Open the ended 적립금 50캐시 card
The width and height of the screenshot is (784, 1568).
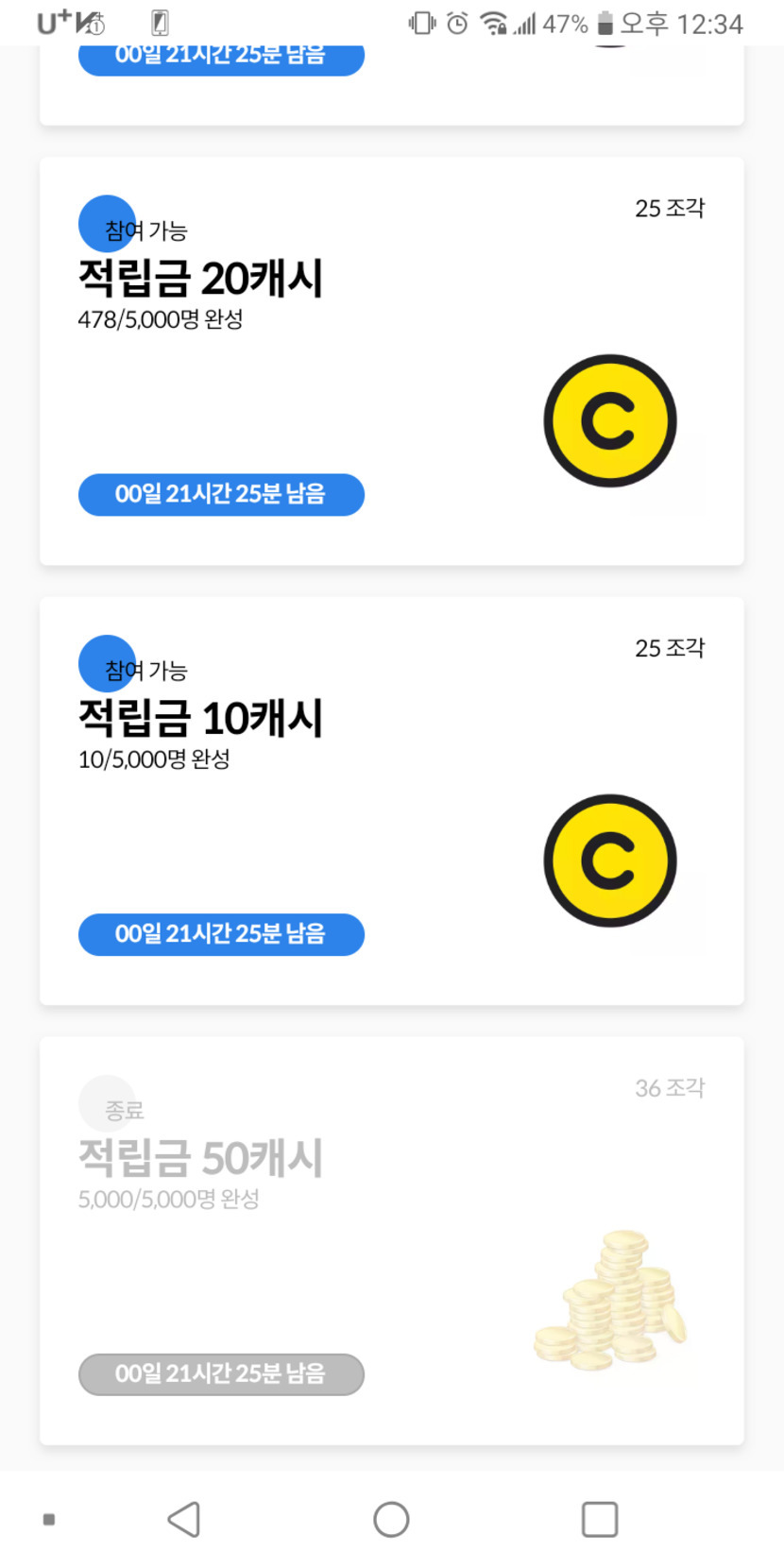point(391,1240)
